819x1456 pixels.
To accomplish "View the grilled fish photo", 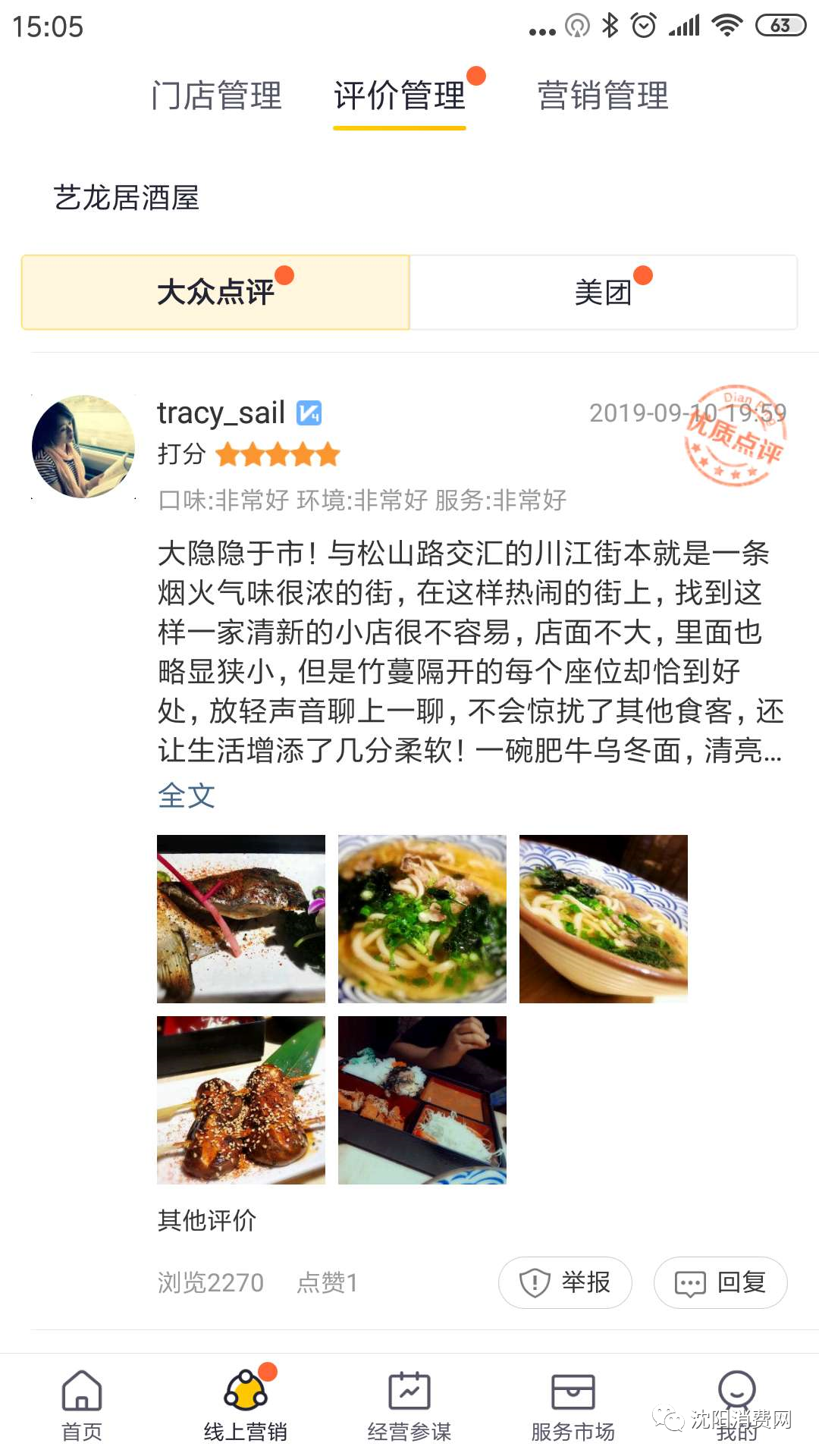I will 241,918.
